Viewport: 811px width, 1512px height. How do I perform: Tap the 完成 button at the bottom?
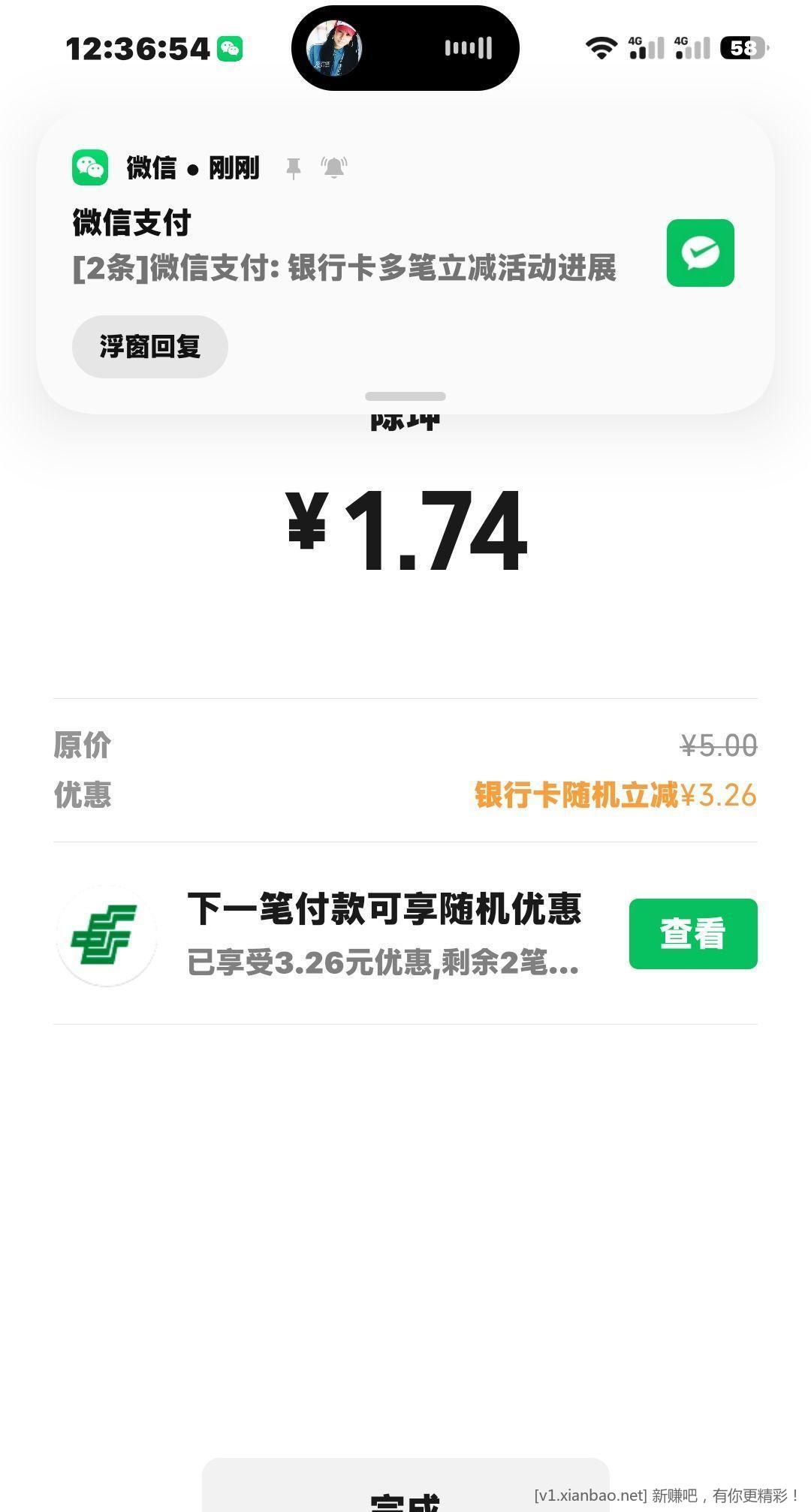(405, 1501)
